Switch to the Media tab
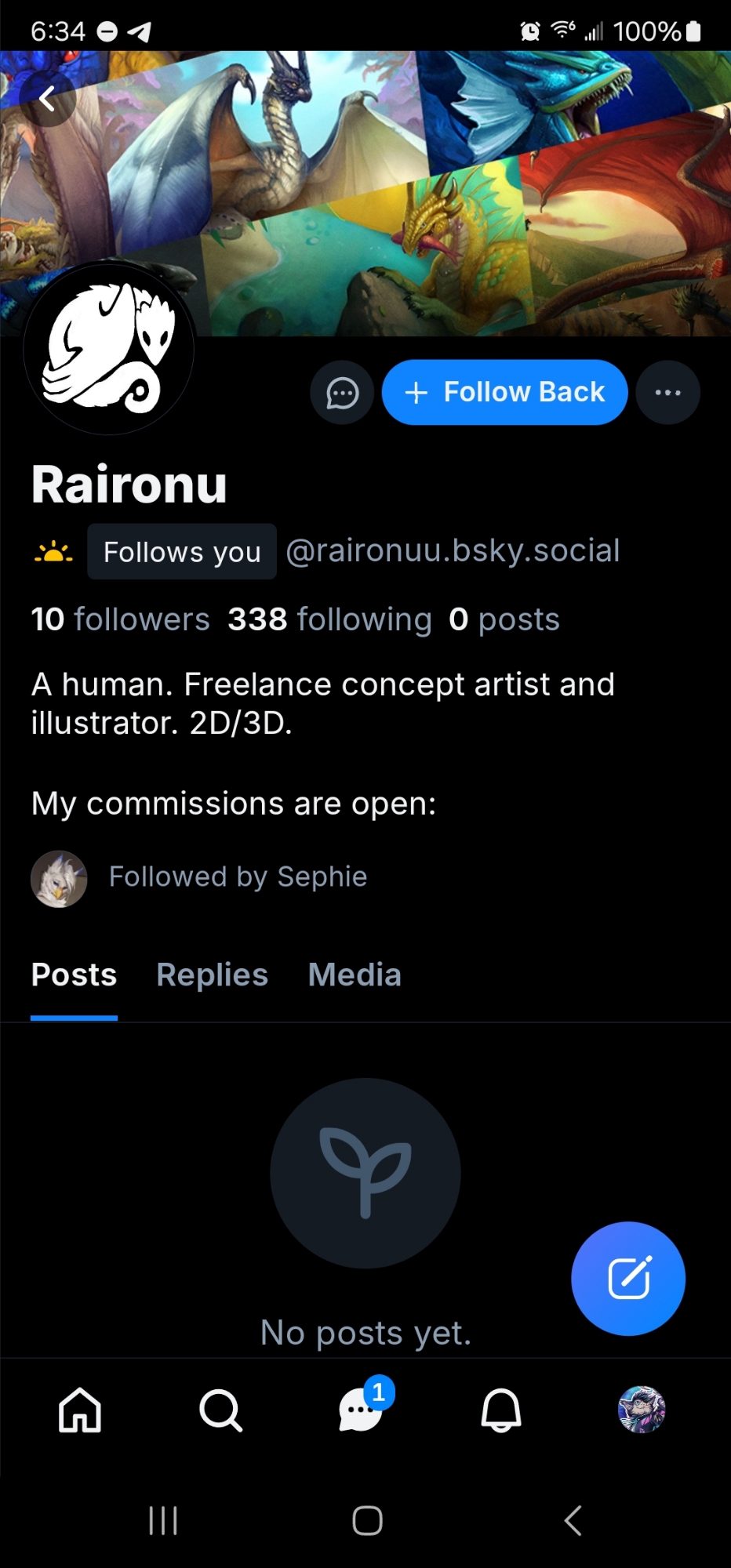Viewport: 731px width, 1568px height. (x=355, y=975)
